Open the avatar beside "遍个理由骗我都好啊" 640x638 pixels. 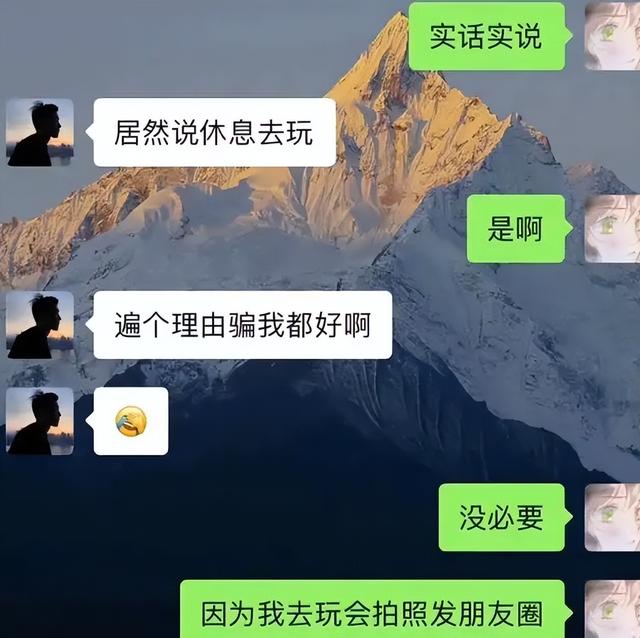(x=40, y=325)
